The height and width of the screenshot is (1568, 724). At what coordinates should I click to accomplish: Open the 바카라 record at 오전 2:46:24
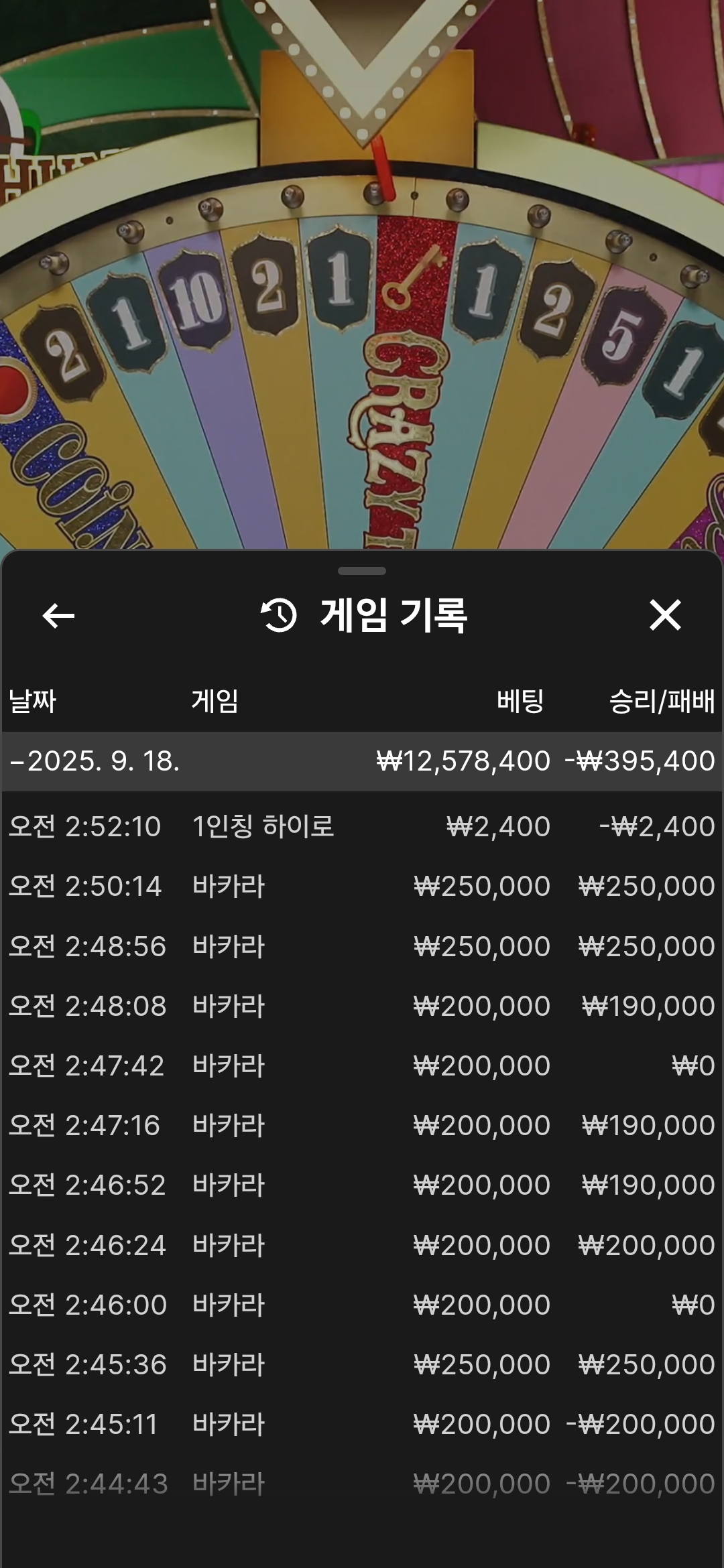362,1245
